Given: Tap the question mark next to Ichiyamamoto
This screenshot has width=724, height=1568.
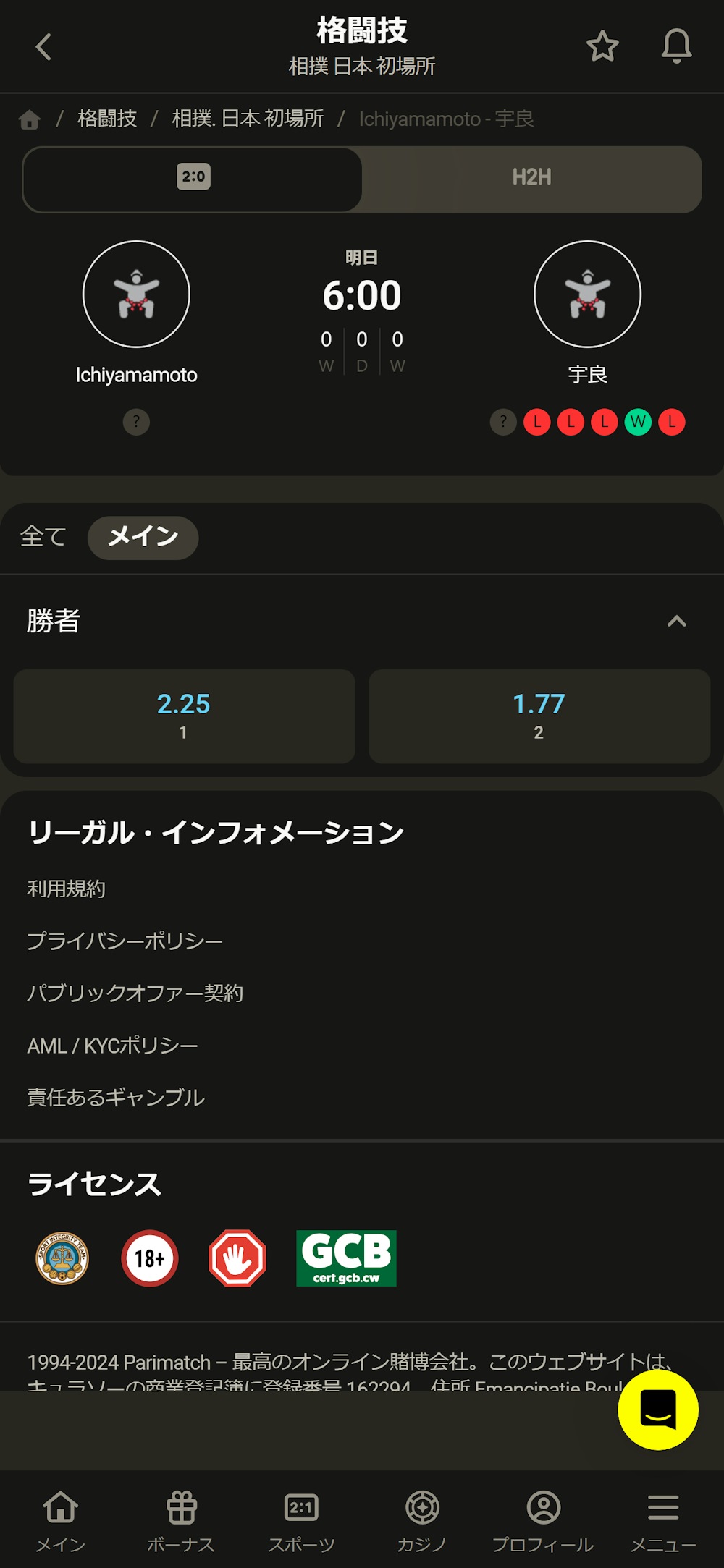Looking at the screenshot, I should pos(136,422).
